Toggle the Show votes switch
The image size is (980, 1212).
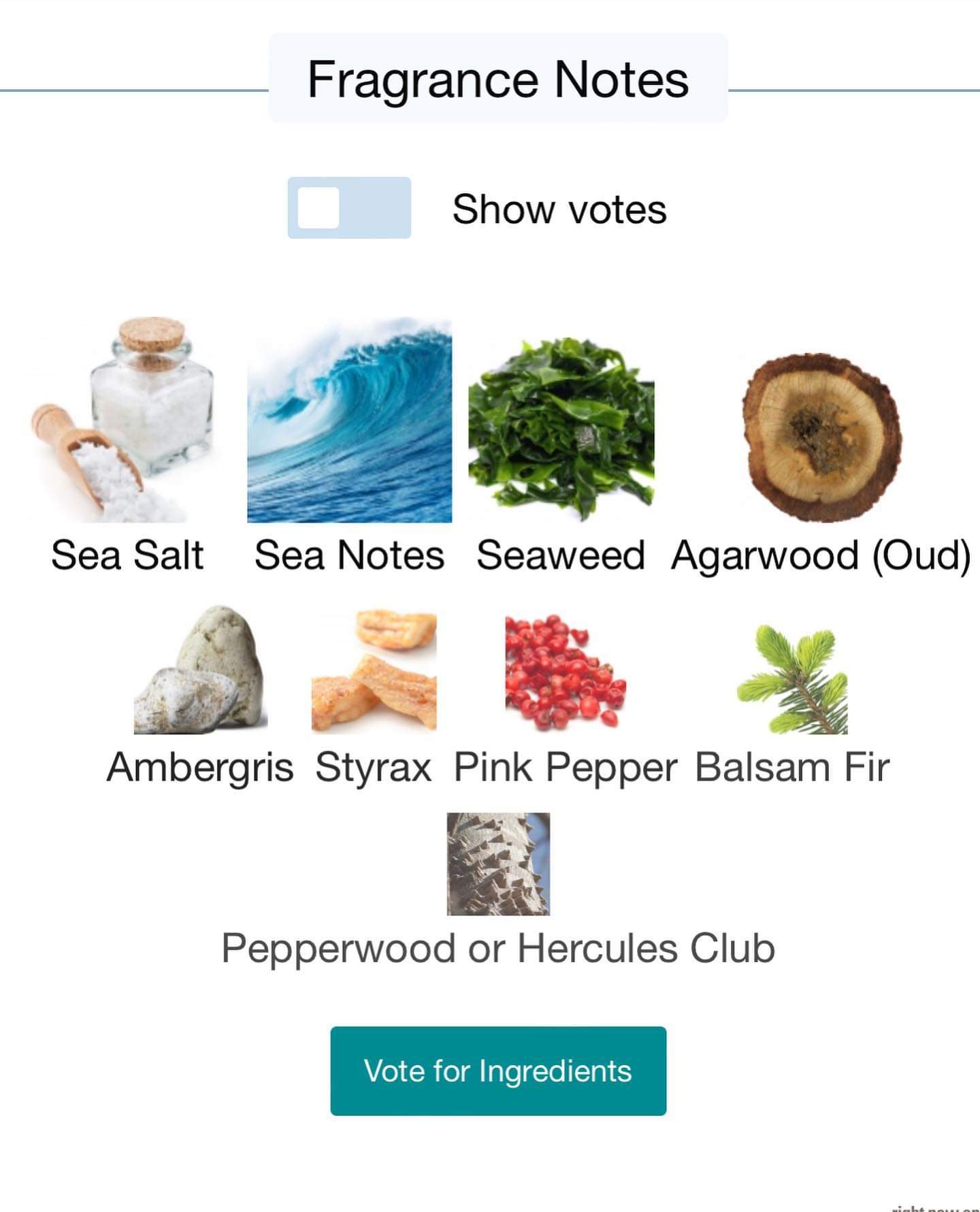click(348, 208)
